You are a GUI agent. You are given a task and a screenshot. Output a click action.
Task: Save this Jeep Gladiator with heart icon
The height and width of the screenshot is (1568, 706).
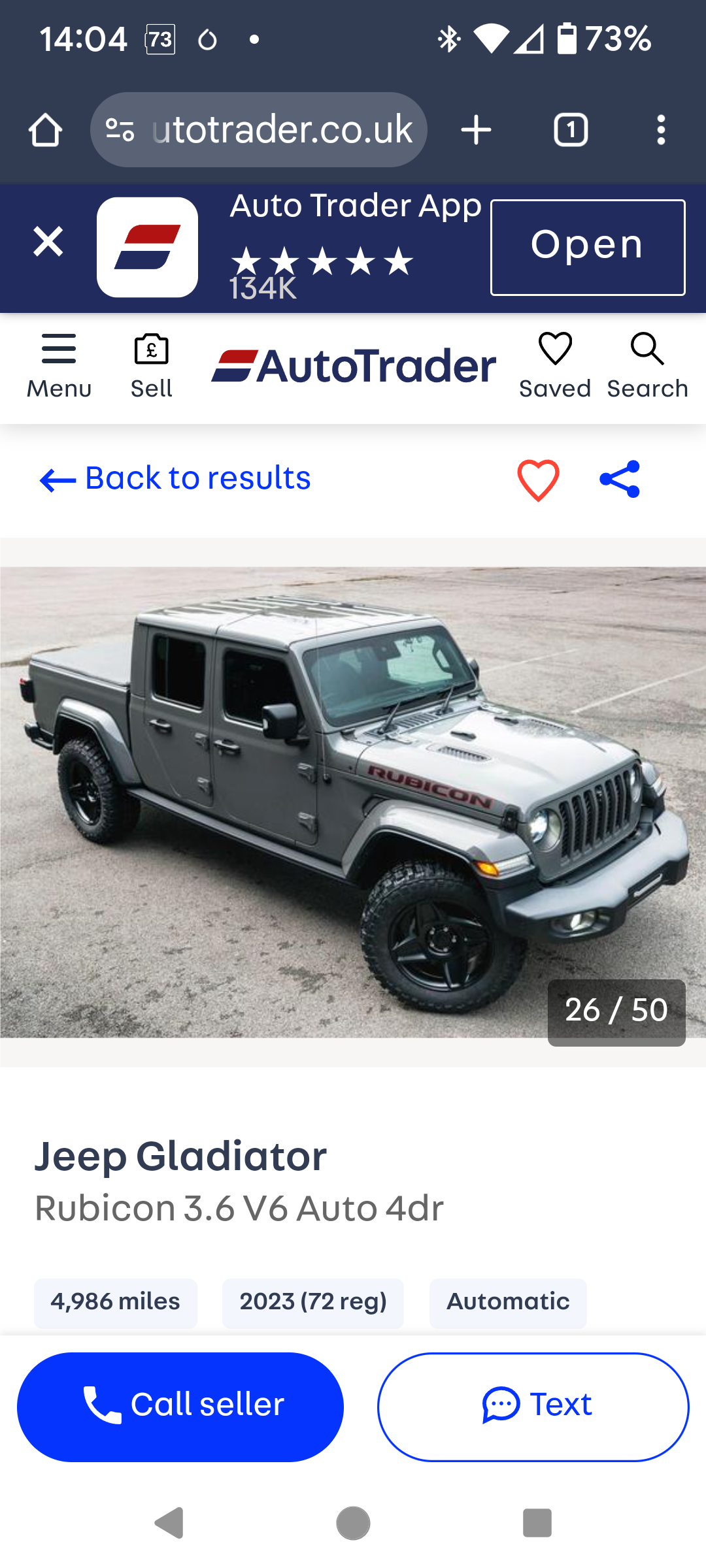pyautogui.click(x=538, y=480)
